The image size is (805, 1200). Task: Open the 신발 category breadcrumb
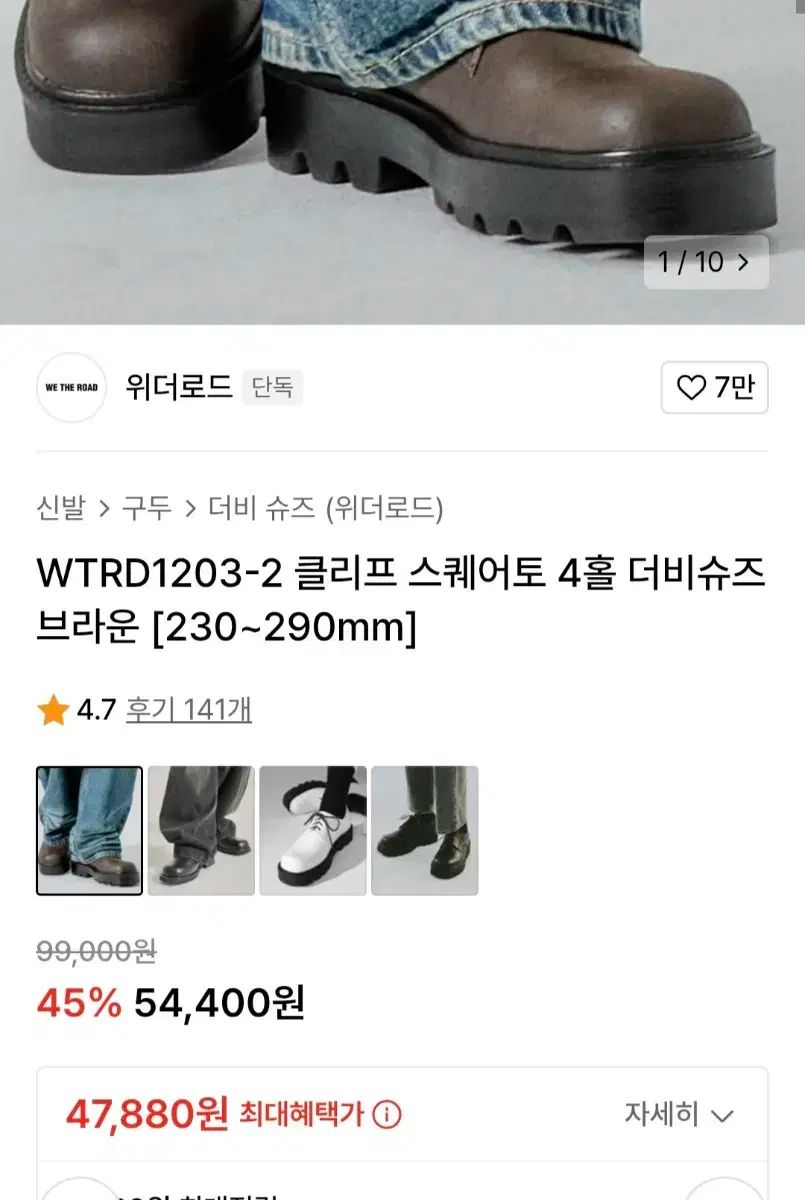(61, 508)
